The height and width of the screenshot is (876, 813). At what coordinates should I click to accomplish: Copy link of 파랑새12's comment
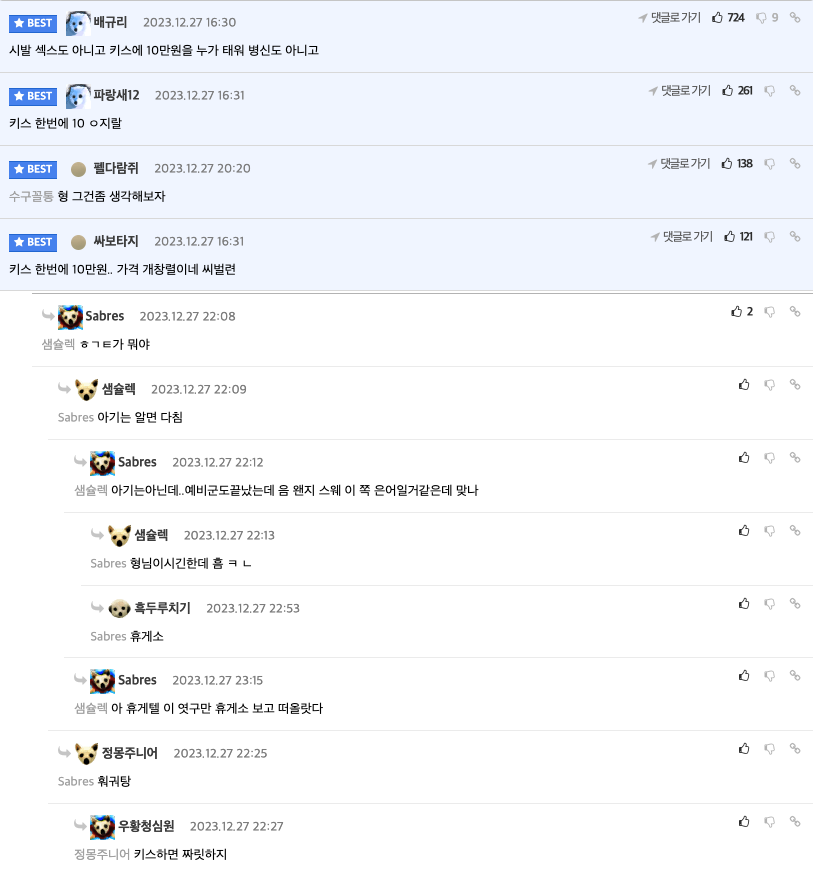795,90
